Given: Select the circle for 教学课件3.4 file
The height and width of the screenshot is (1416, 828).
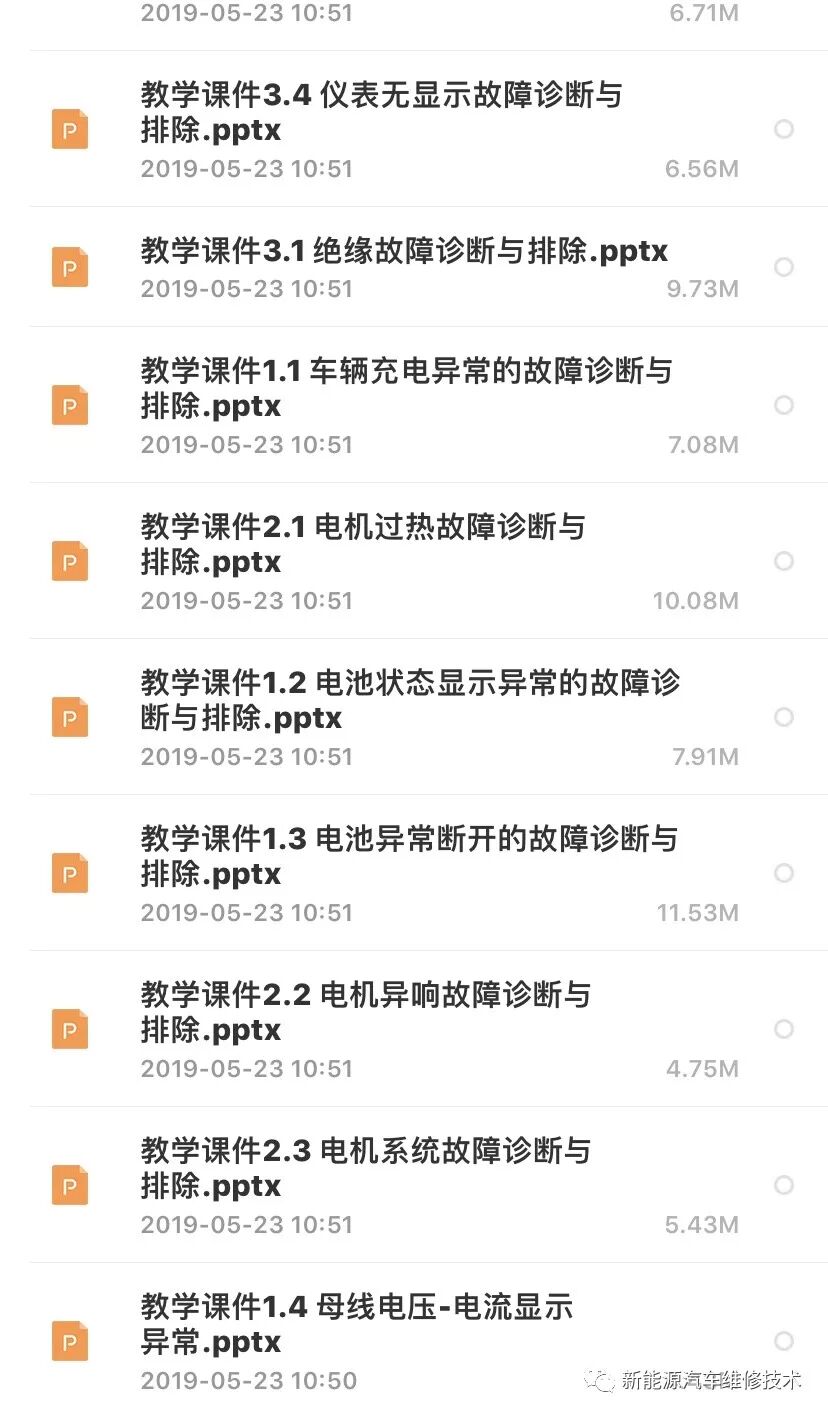Looking at the screenshot, I should tap(784, 129).
